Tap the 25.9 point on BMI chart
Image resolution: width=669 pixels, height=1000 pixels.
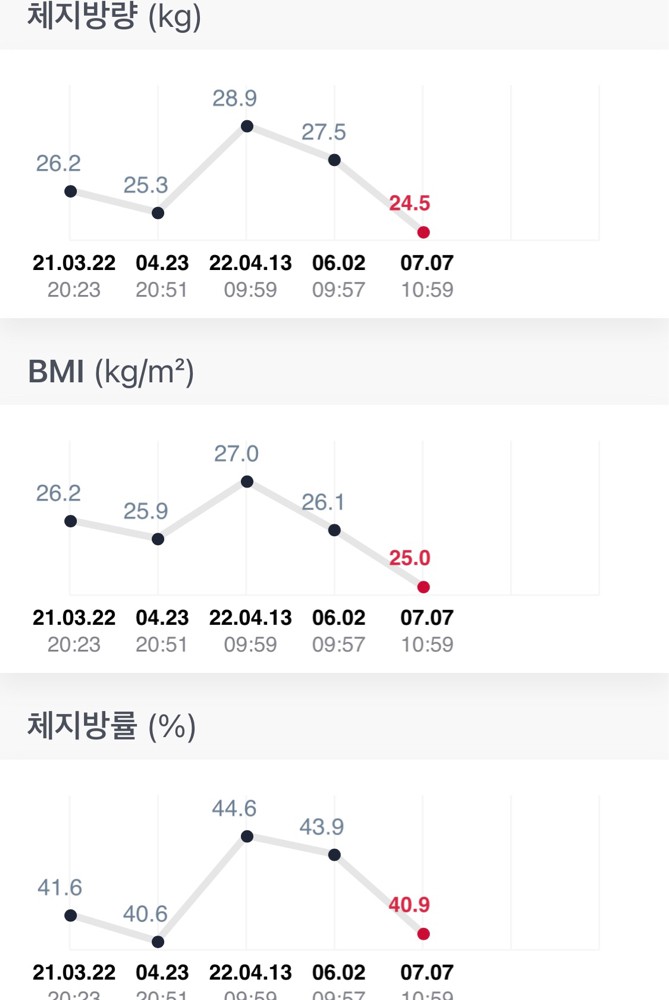[158, 539]
